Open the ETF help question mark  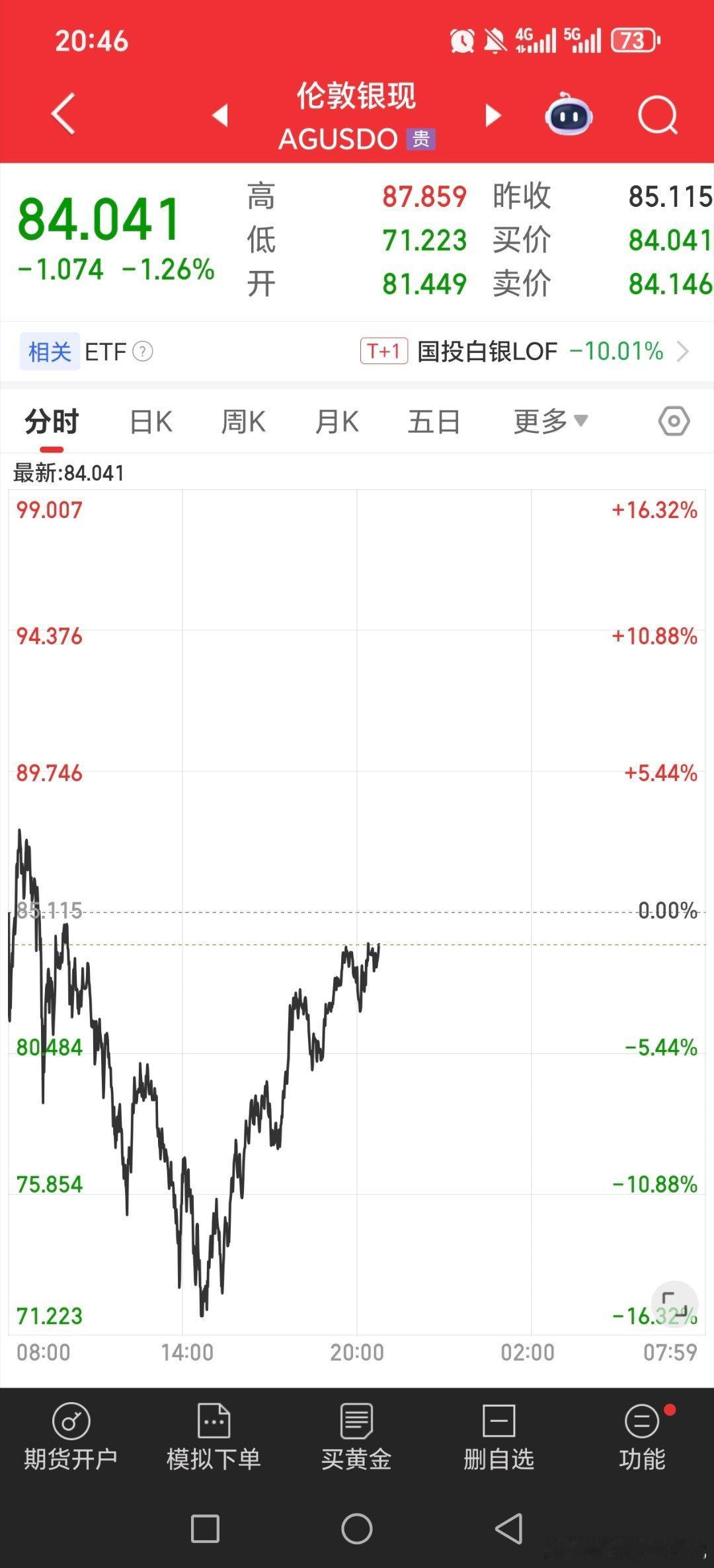[142, 352]
